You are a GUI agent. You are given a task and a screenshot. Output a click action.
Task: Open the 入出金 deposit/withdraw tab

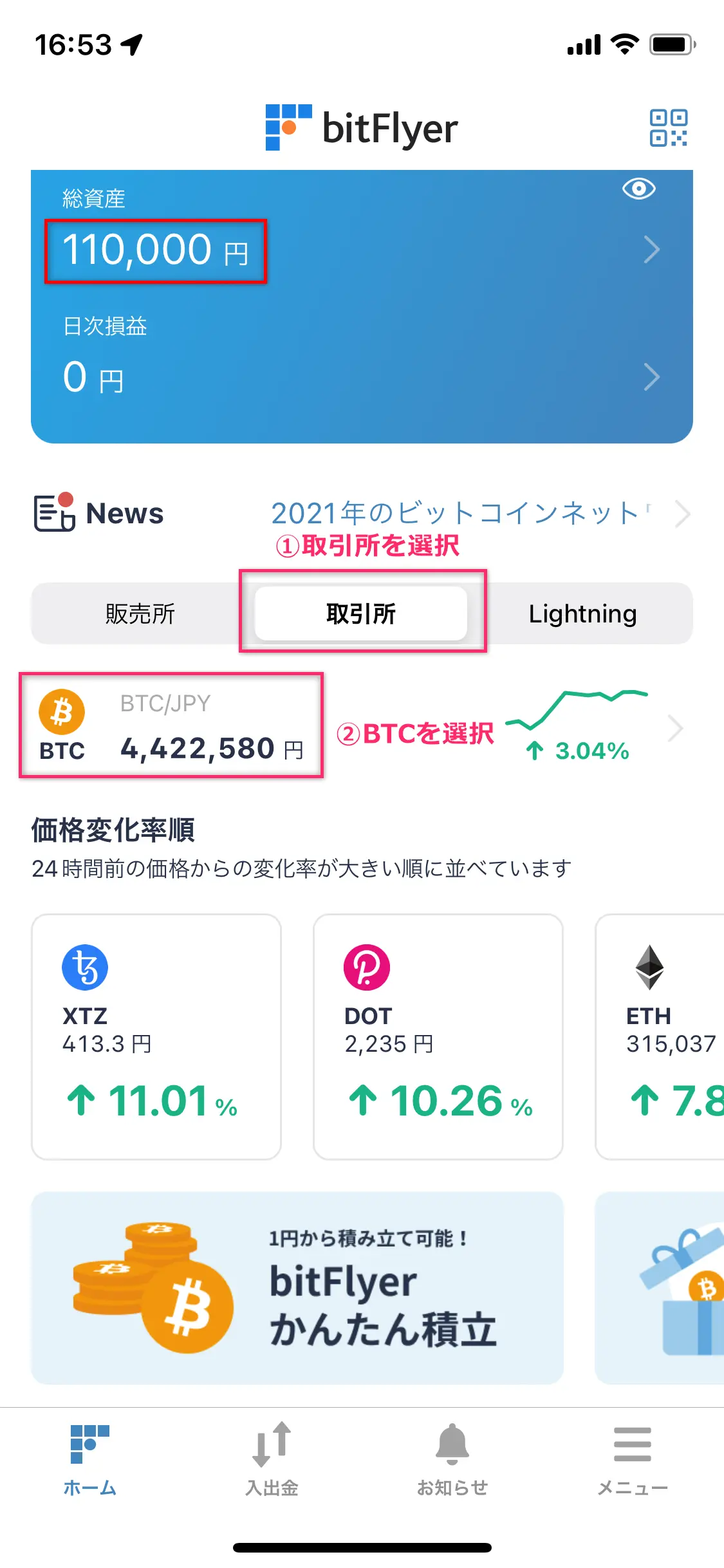(x=272, y=1461)
